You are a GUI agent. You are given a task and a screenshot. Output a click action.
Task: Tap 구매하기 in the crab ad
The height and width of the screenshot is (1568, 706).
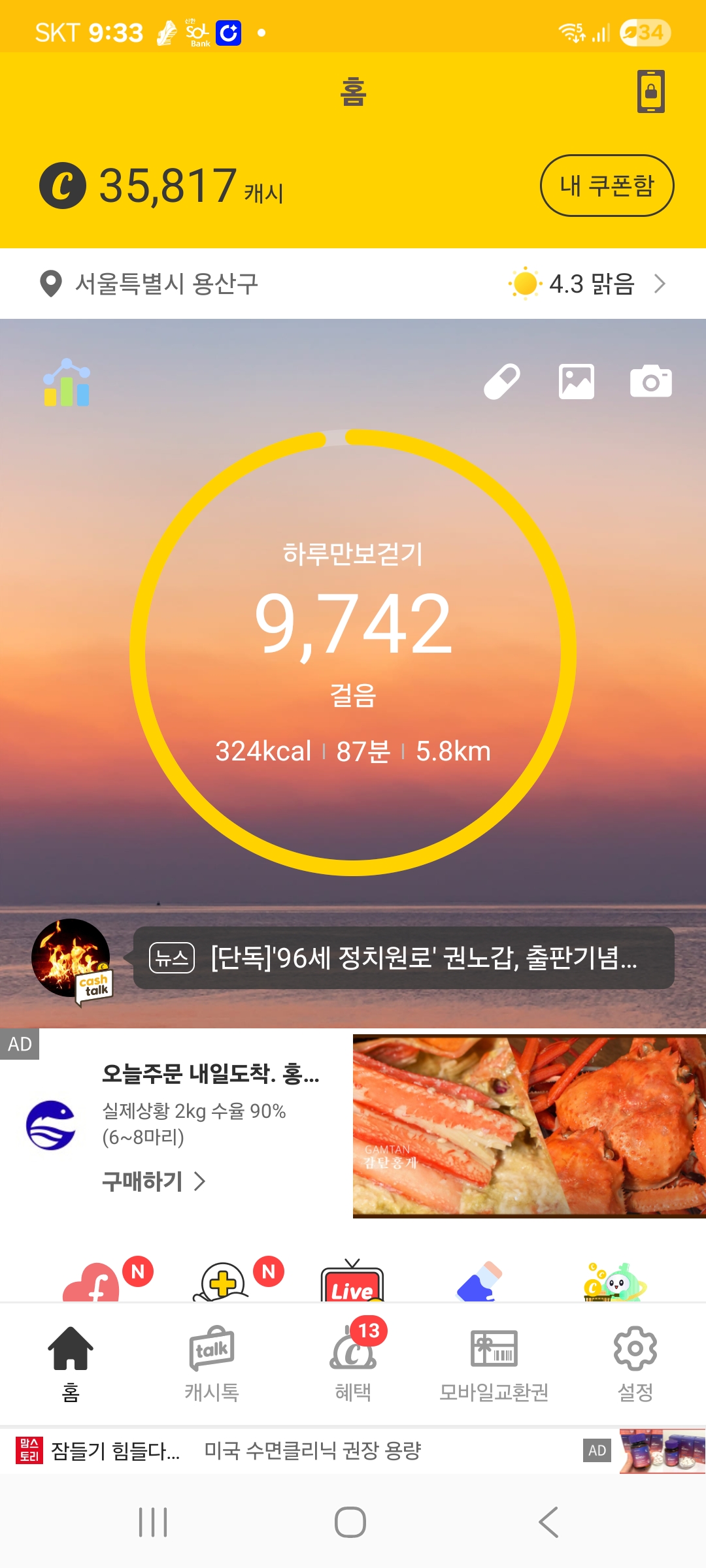pyautogui.click(x=154, y=1181)
